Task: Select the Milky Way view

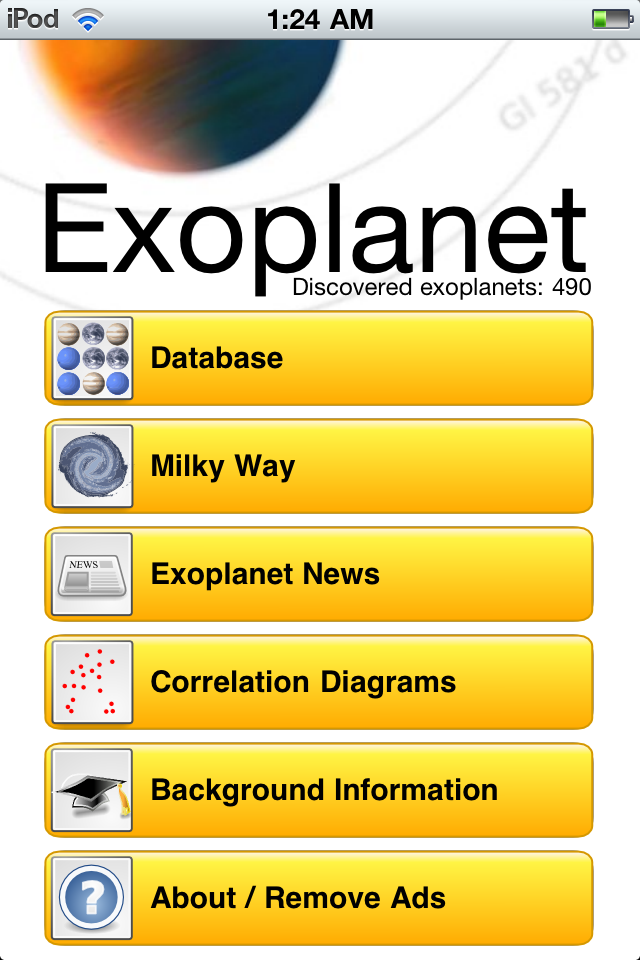Action: 318,466
